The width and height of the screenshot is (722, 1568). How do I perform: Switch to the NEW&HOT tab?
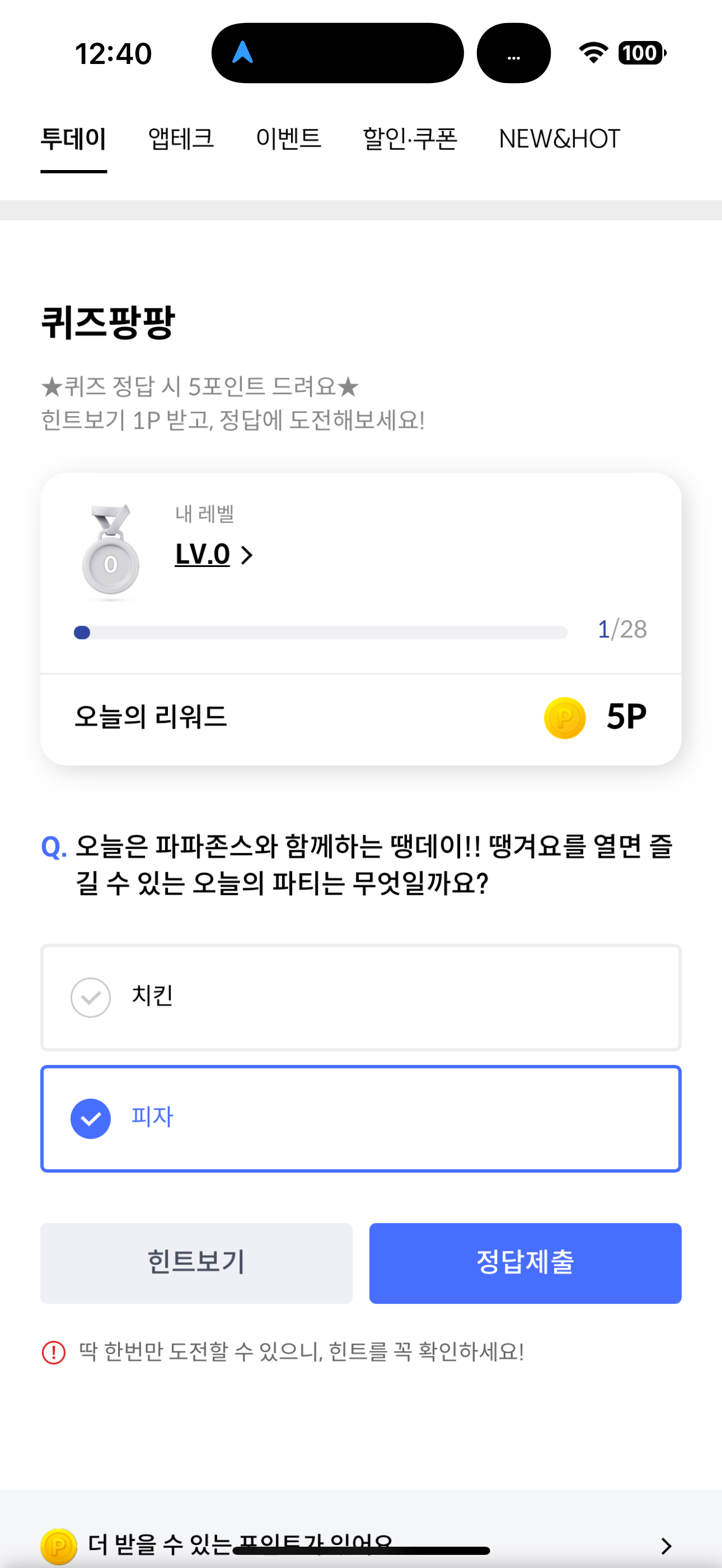pos(559,139)
